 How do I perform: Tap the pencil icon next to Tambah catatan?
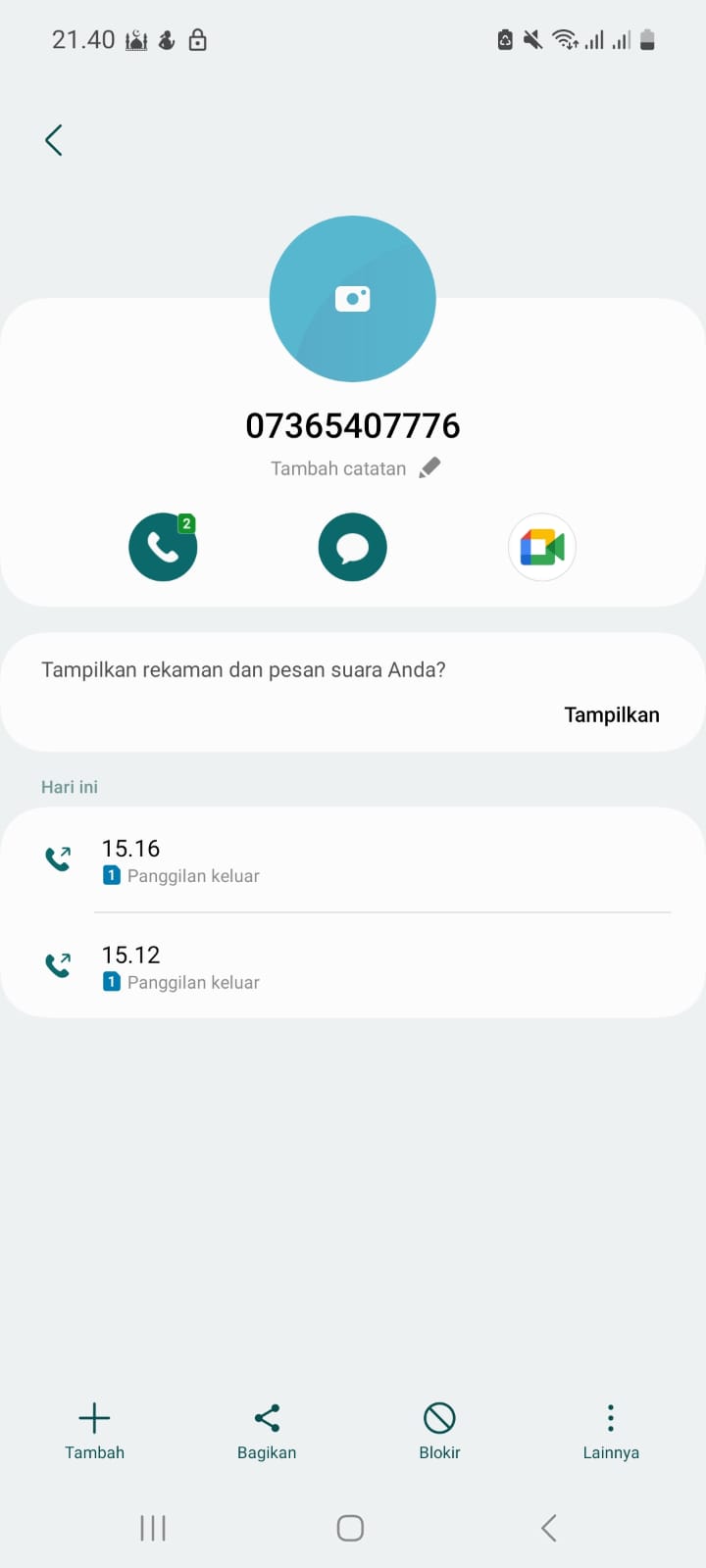tap(429, 467)
